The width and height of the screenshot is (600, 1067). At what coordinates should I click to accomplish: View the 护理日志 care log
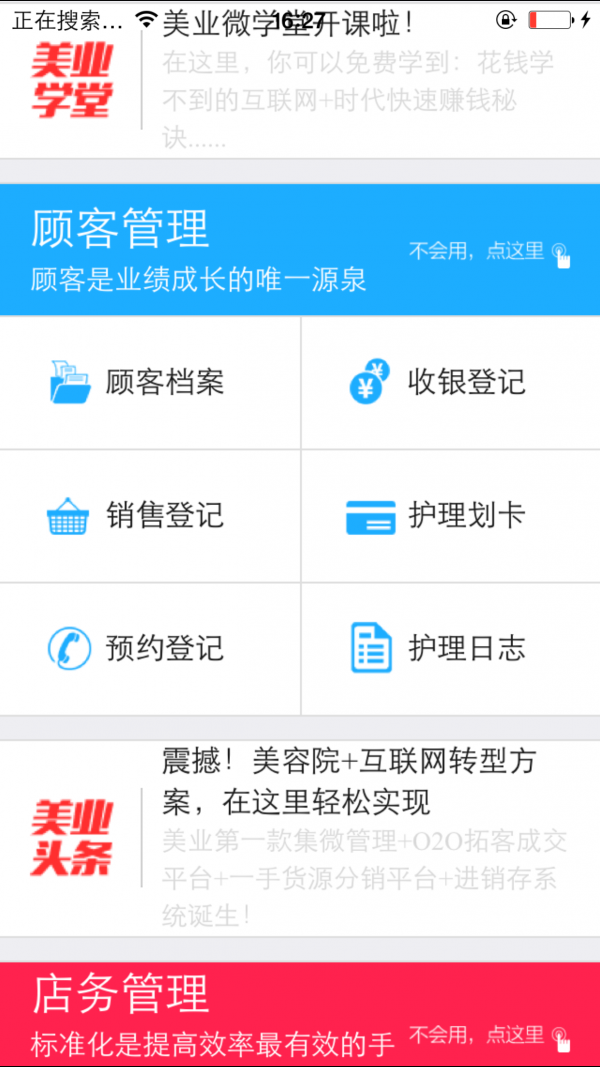451,649
